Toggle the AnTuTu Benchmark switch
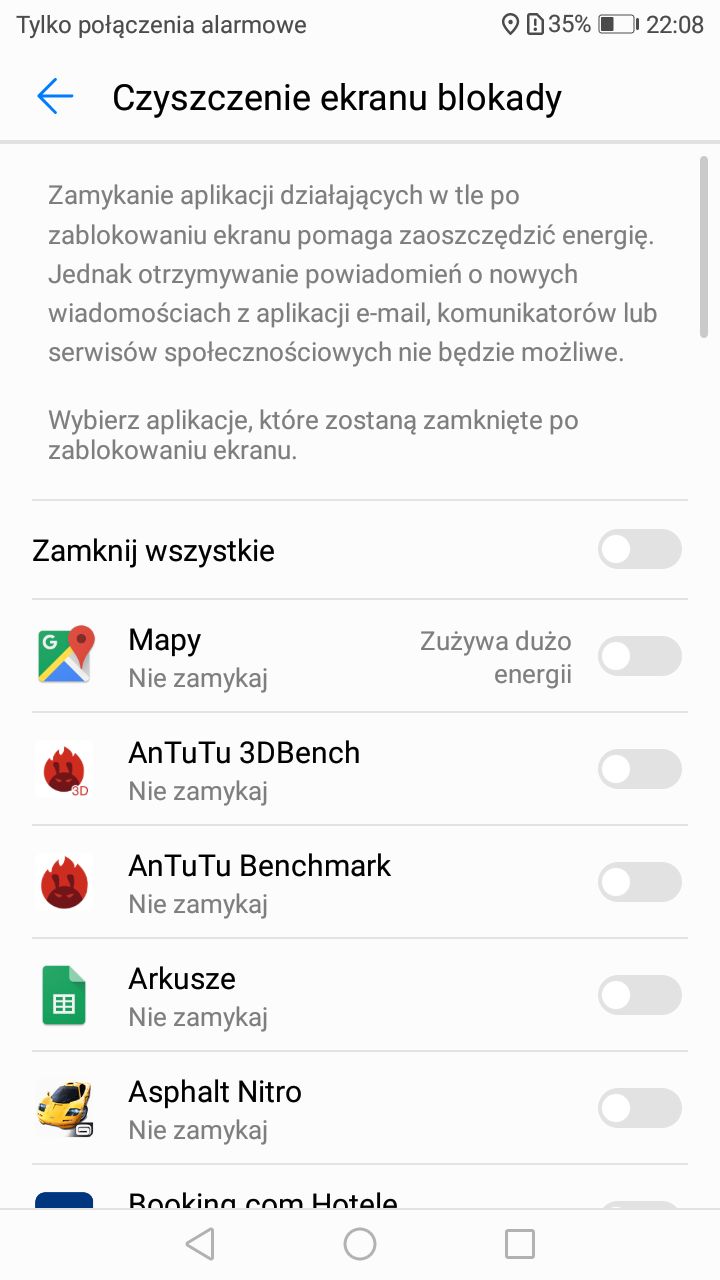 tap(639, 881)
